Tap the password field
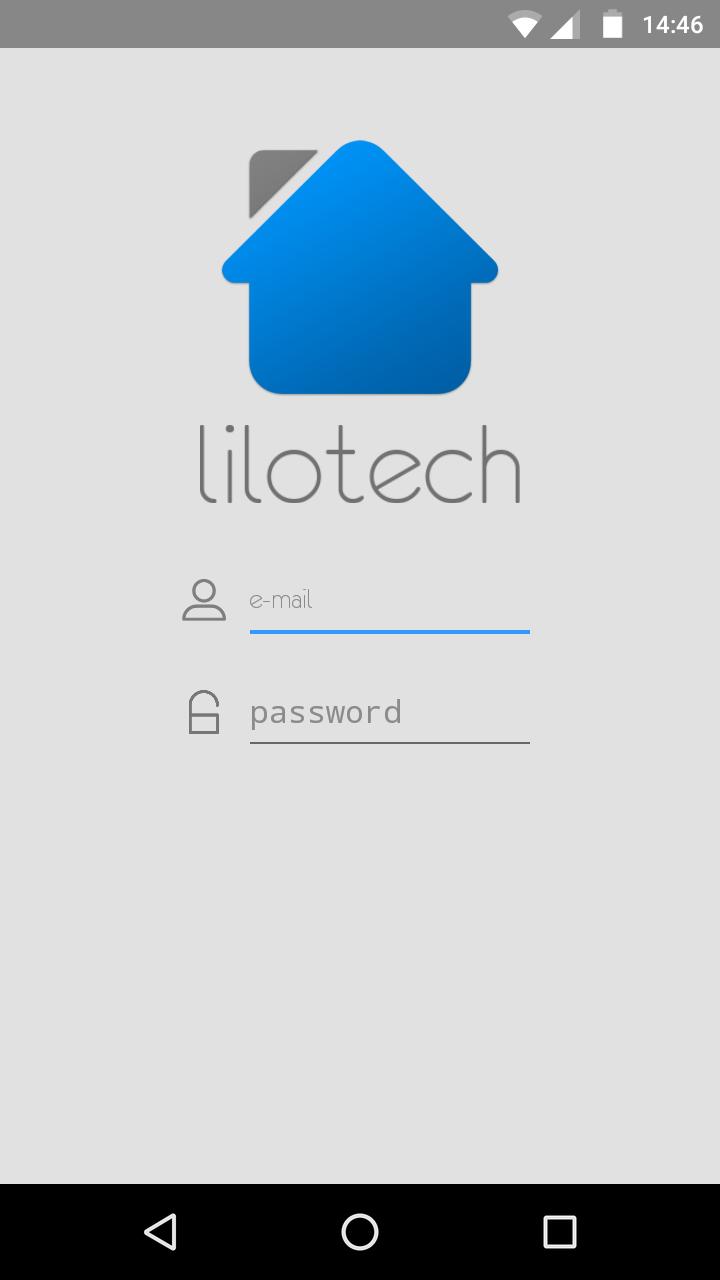The image size is (720, 1280). (x=389, y=713)
